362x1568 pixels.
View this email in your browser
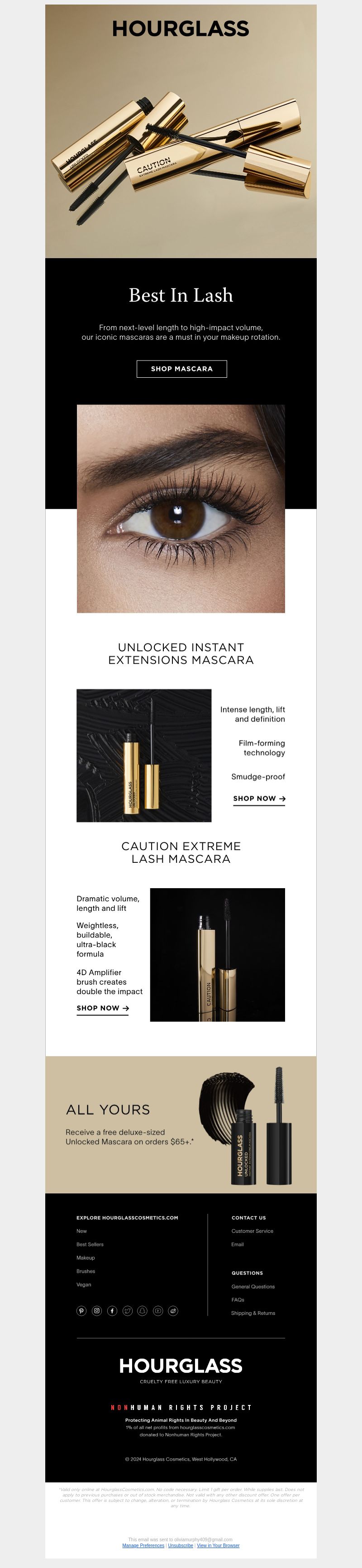(x=218, y=1545)
